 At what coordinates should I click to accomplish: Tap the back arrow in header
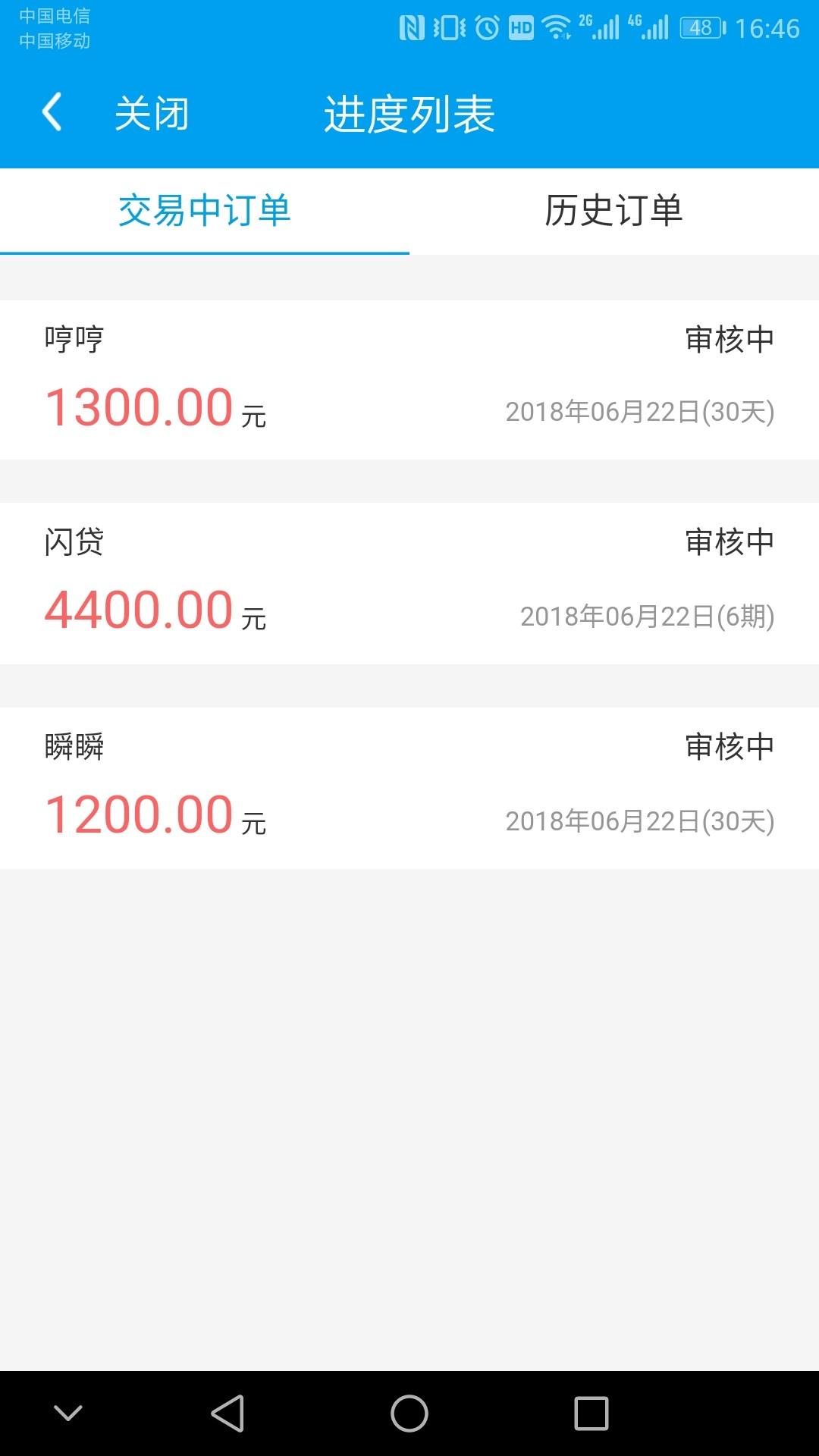coord(52,113)
